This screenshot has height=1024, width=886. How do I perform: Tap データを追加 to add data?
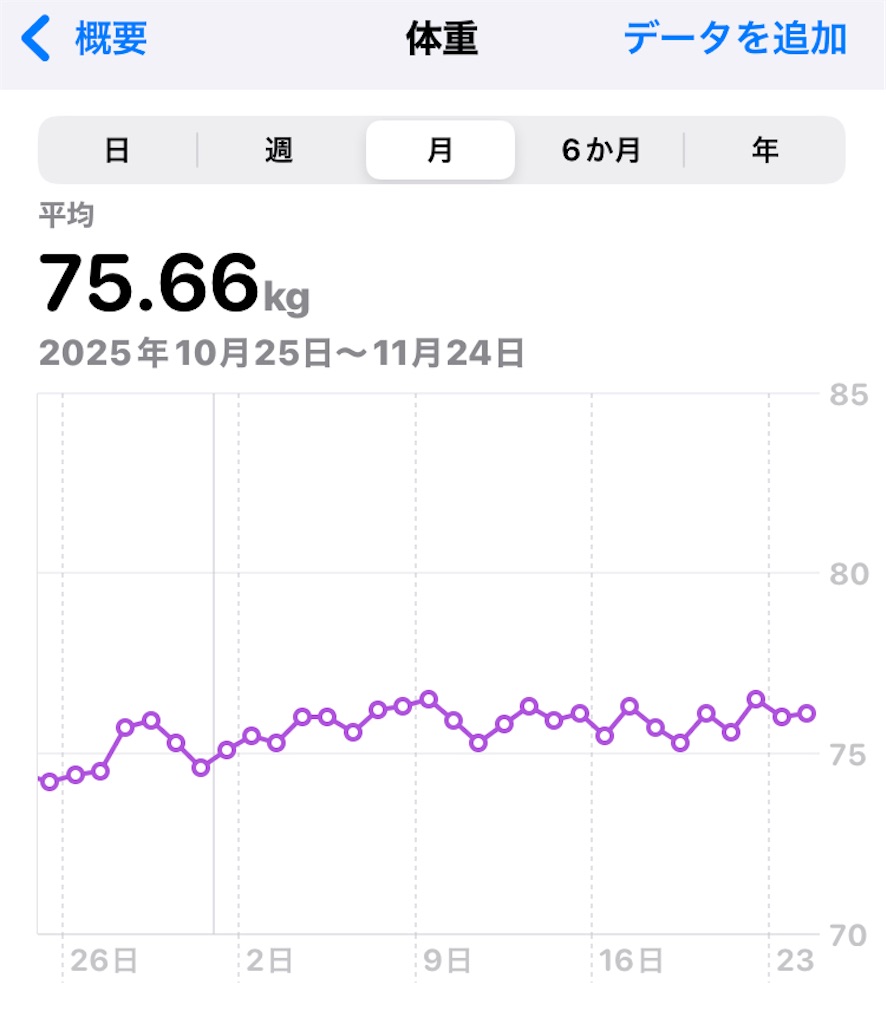click(x=735, y=40)
